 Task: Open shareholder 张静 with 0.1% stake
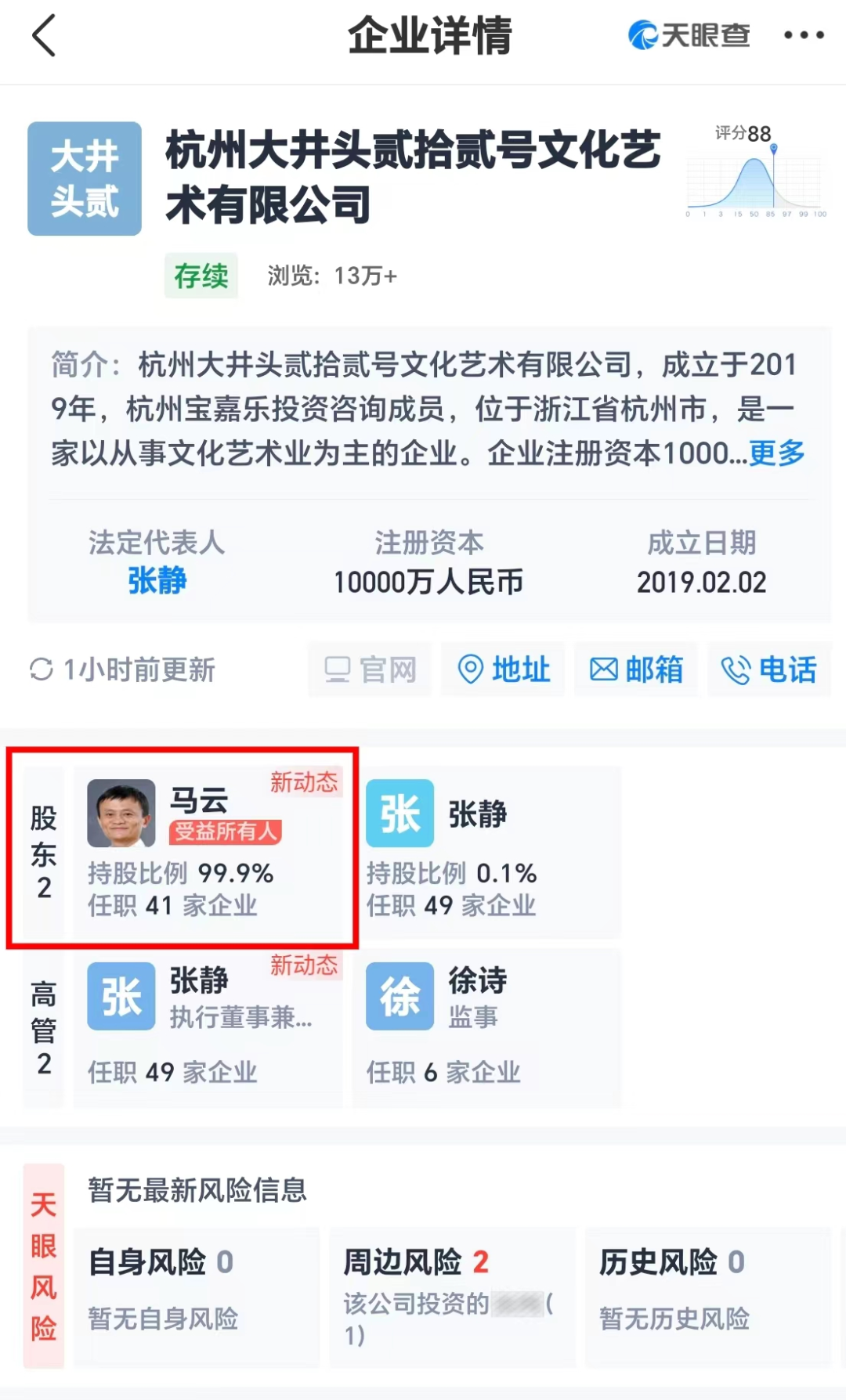coord(486,851)
